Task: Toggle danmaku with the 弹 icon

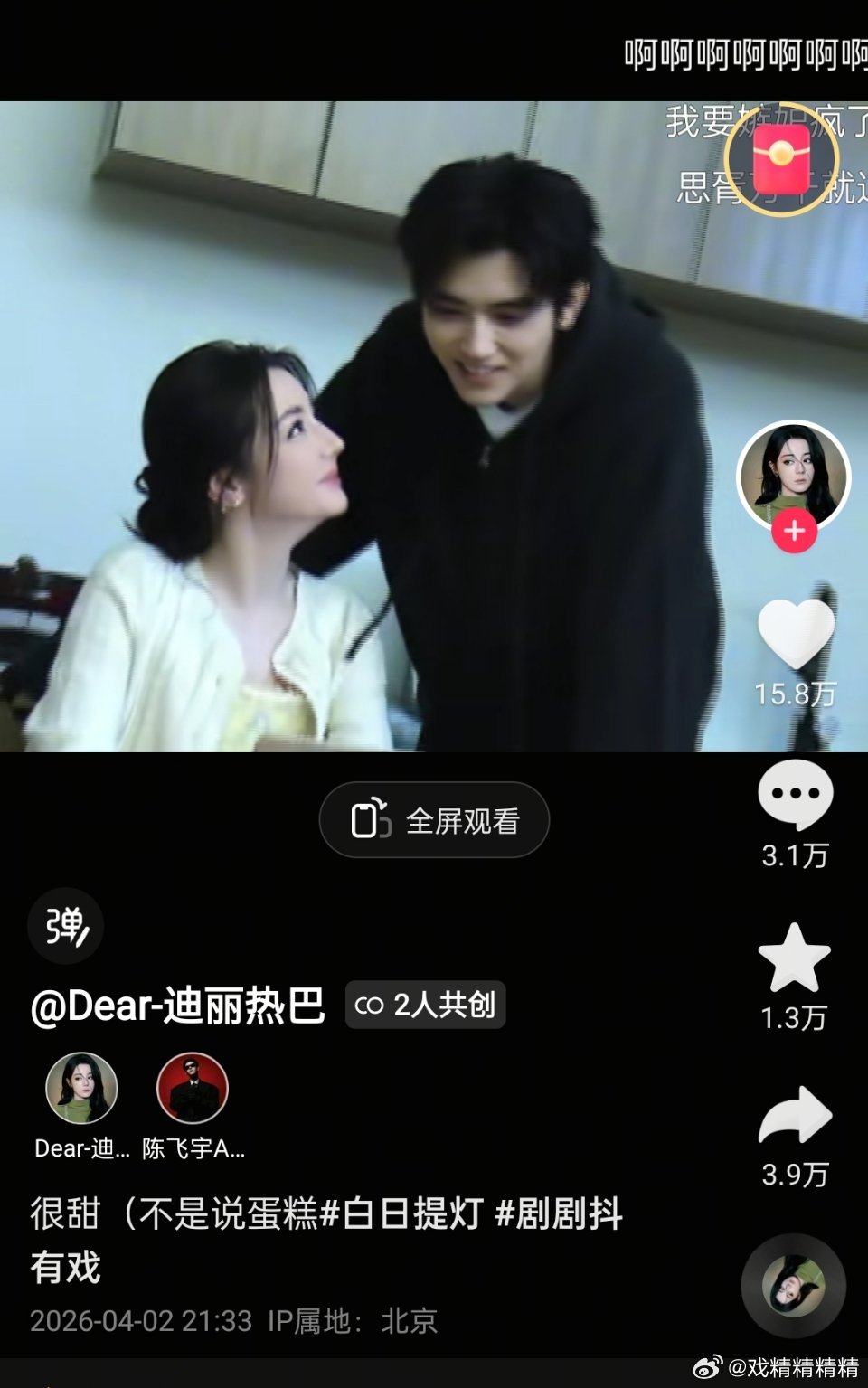Action: pos(65,925)
